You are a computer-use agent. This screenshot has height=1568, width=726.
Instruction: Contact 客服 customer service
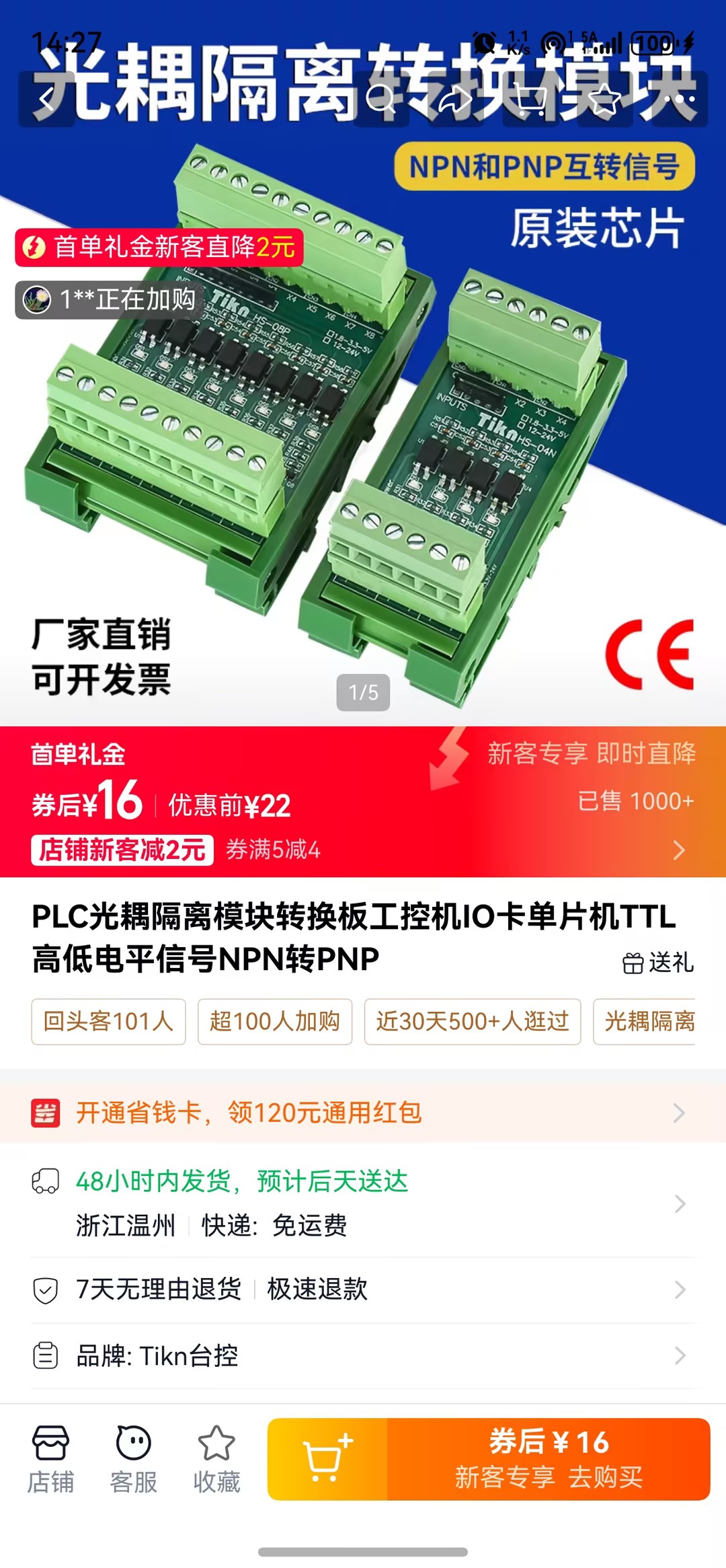point(133,1458)
